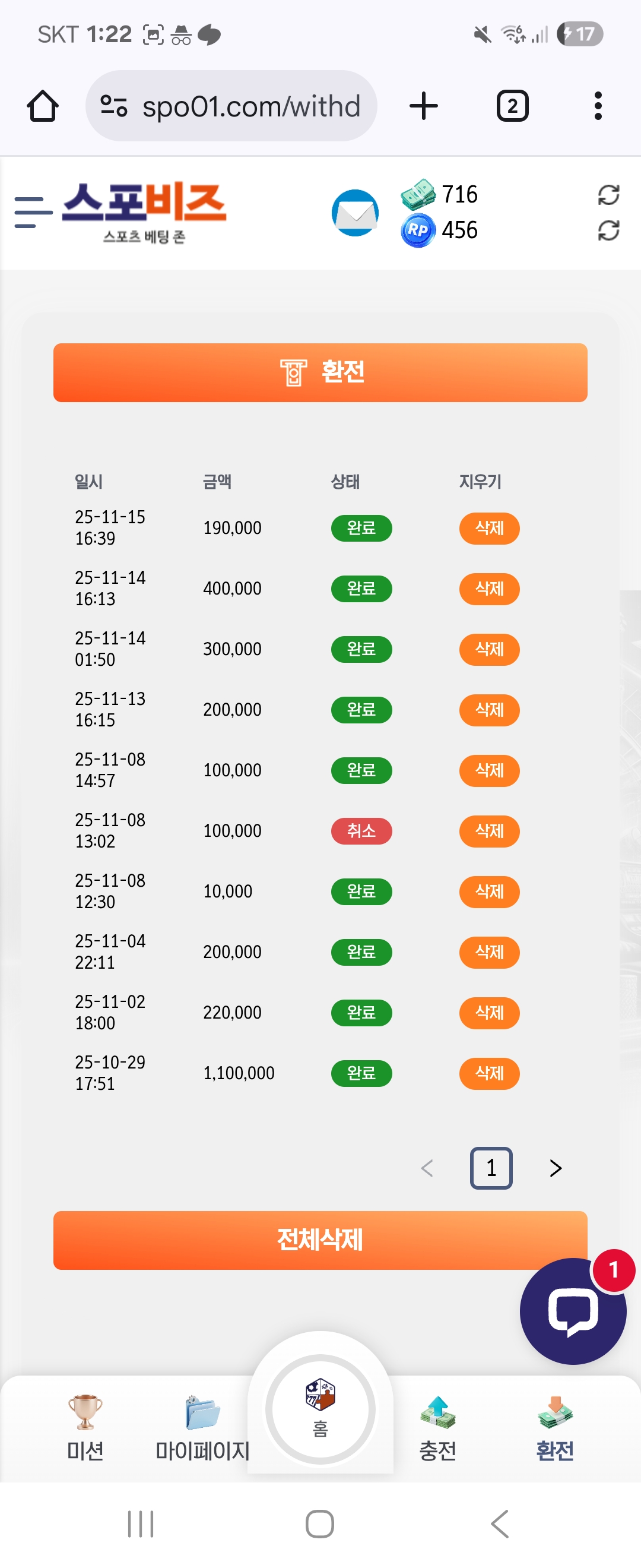Go to the next page arrow
Viewport: 641px width, 1568px height.
point(554,1168)
